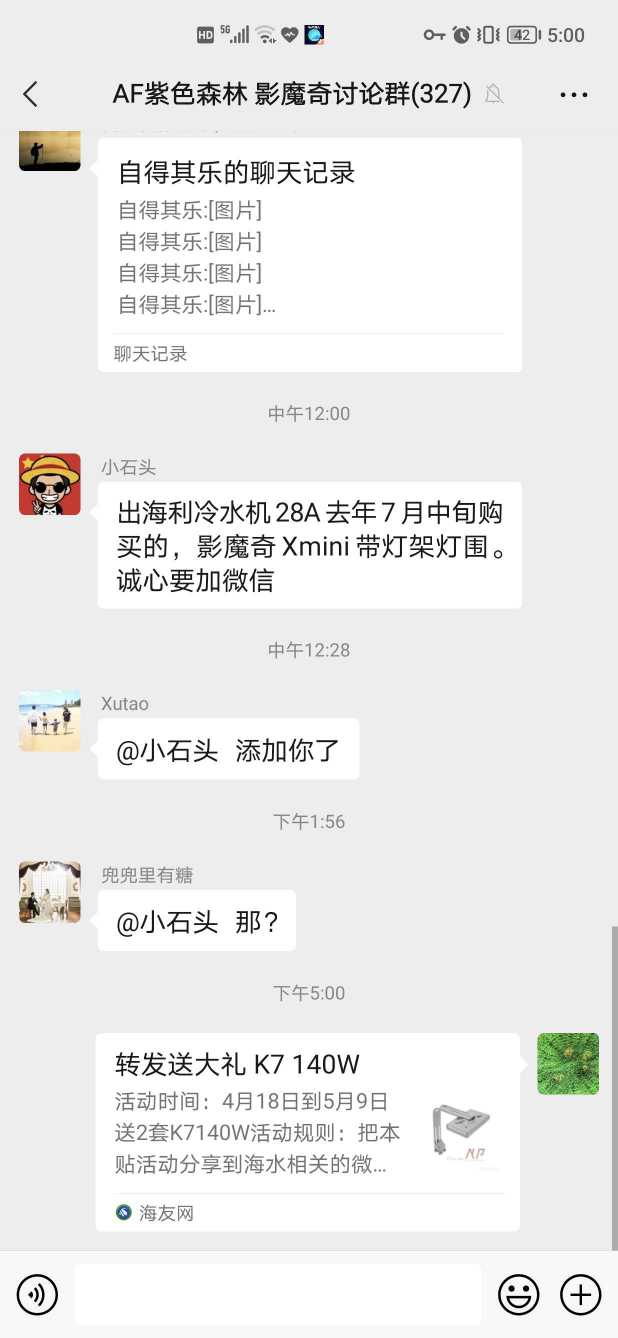Open the emoji picker

click(x=519, y=1295)
